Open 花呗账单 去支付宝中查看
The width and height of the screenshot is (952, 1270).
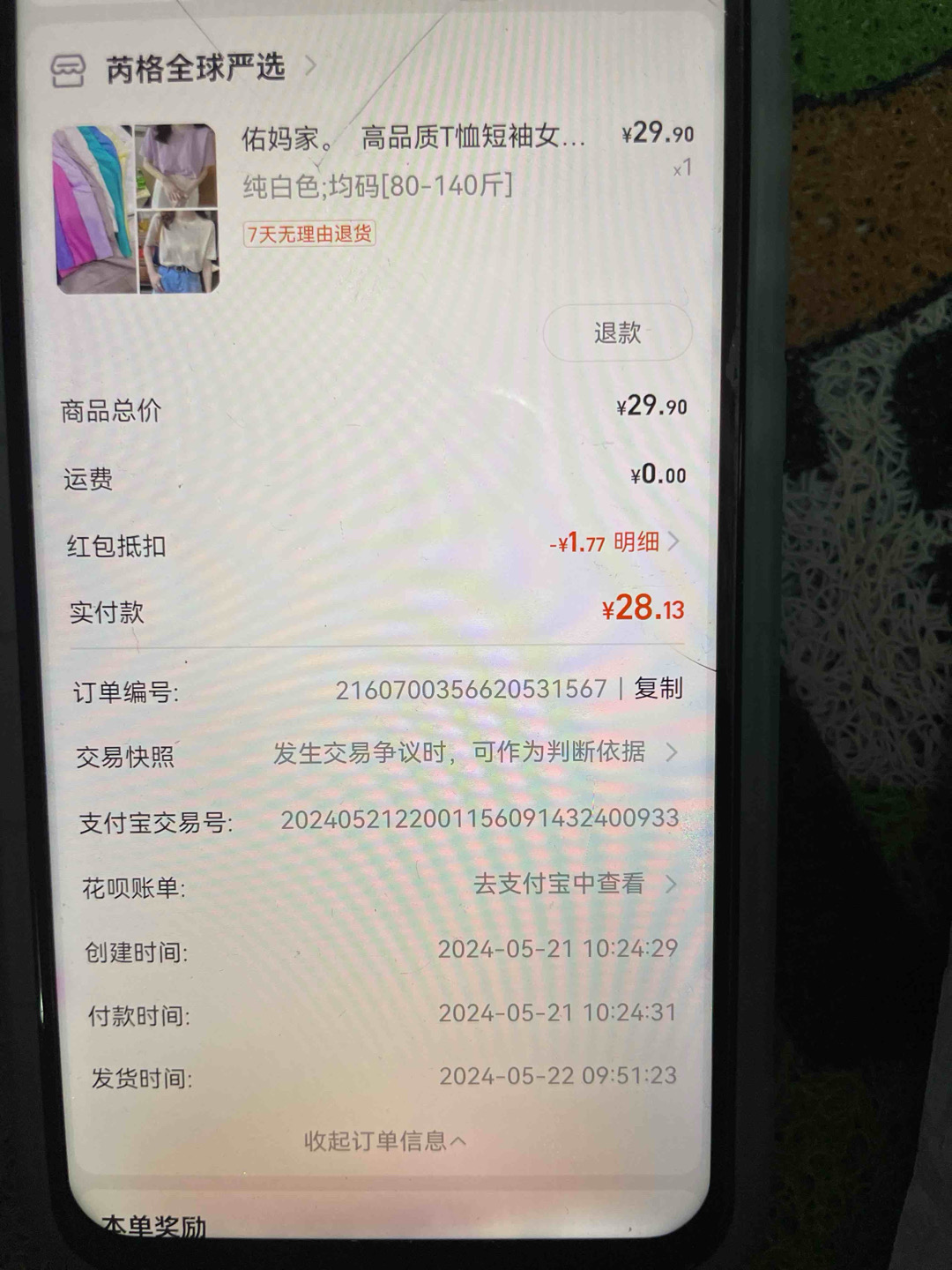[x=573, y=884]
